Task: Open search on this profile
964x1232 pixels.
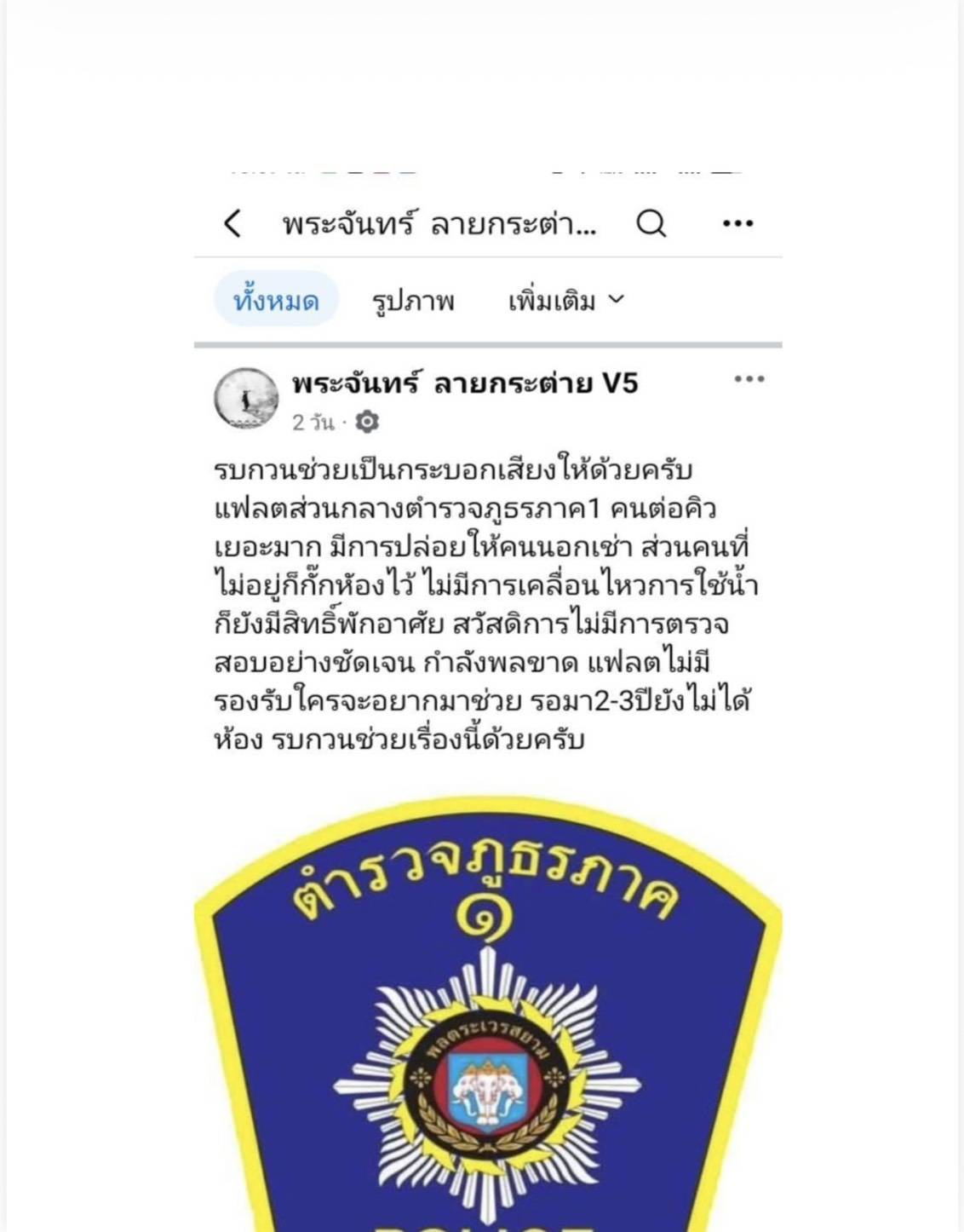Action: (651, 224)
